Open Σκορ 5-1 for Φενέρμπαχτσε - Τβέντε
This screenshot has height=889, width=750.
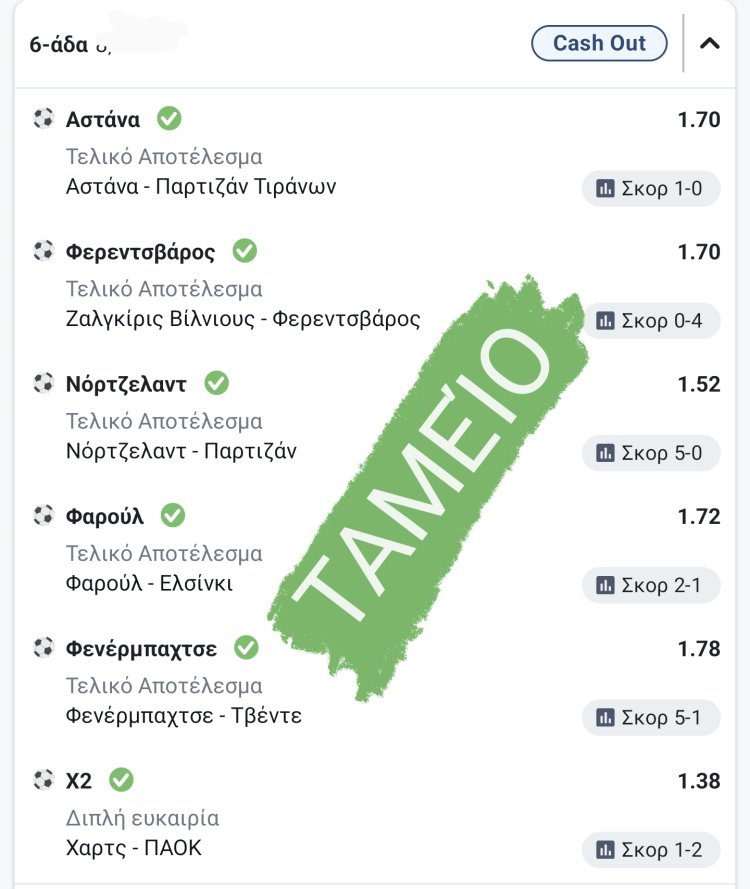[651, 717]
